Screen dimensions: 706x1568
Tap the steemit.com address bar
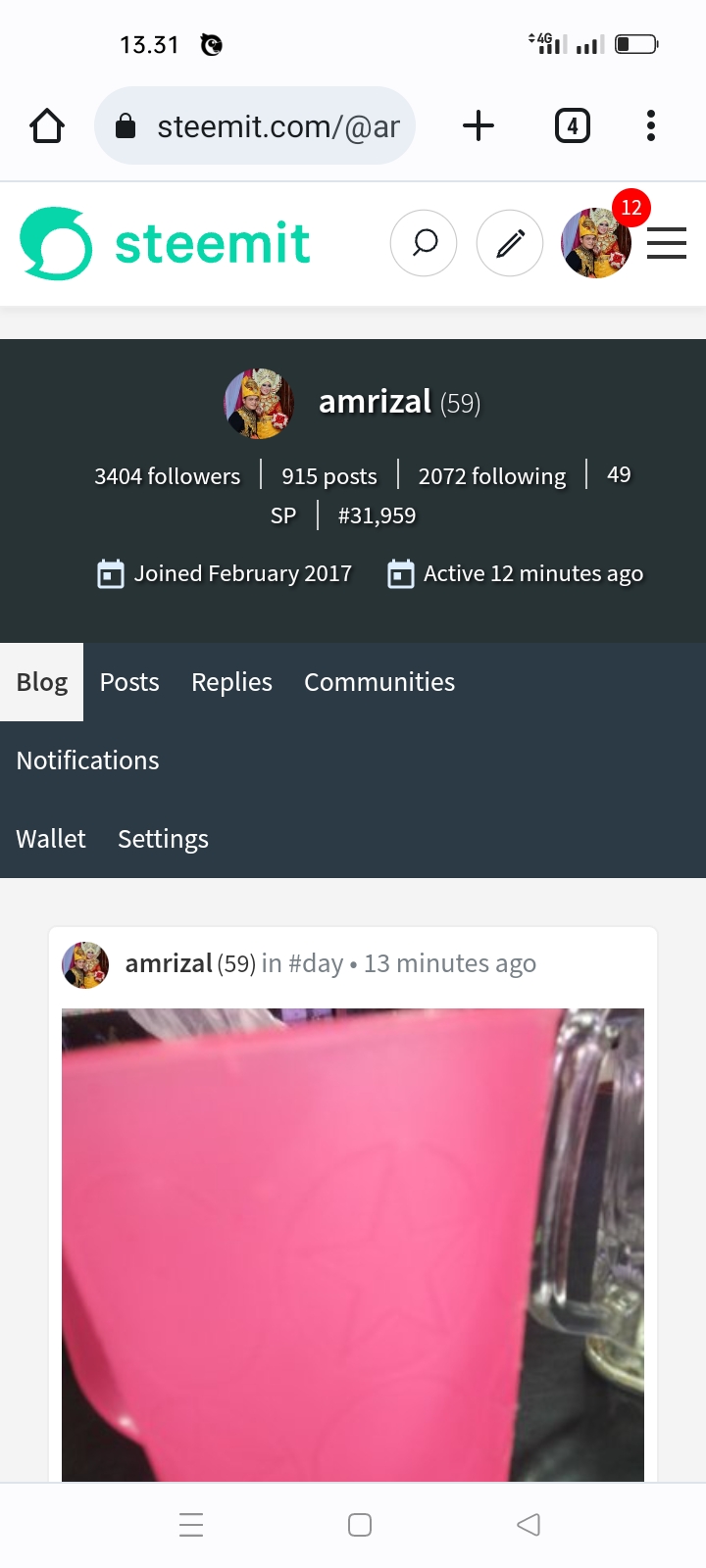pos(255,126)
